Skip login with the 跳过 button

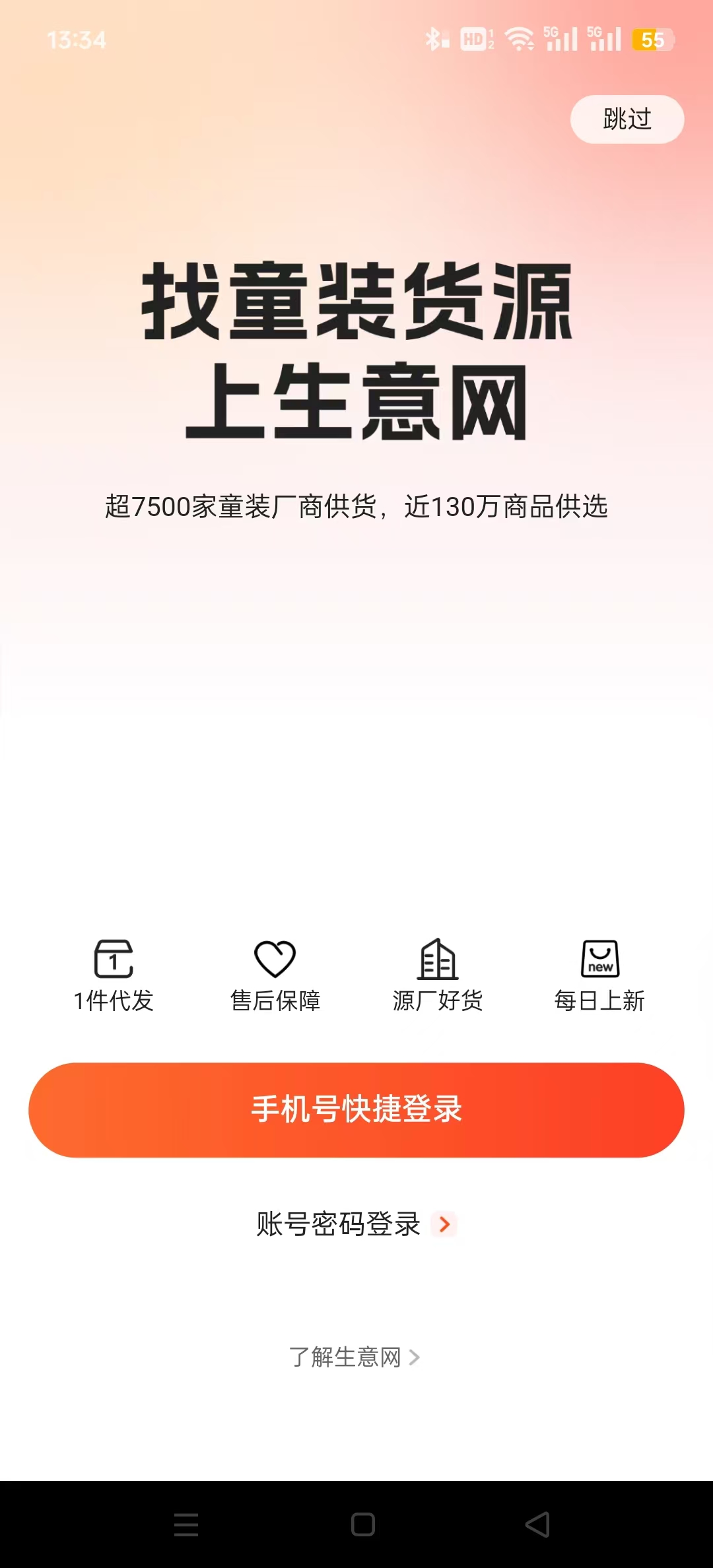[x=627, y=119]
